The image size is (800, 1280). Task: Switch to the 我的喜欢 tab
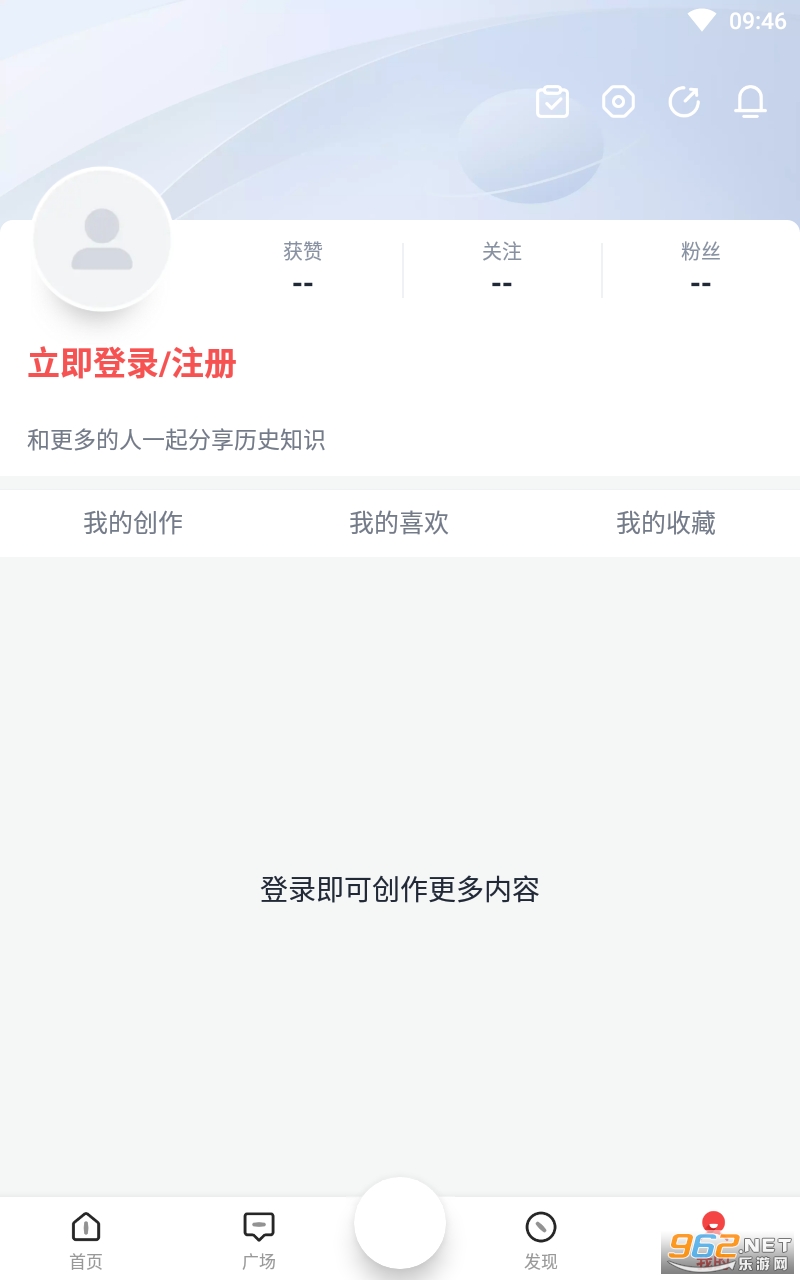[x=399, y=523]
